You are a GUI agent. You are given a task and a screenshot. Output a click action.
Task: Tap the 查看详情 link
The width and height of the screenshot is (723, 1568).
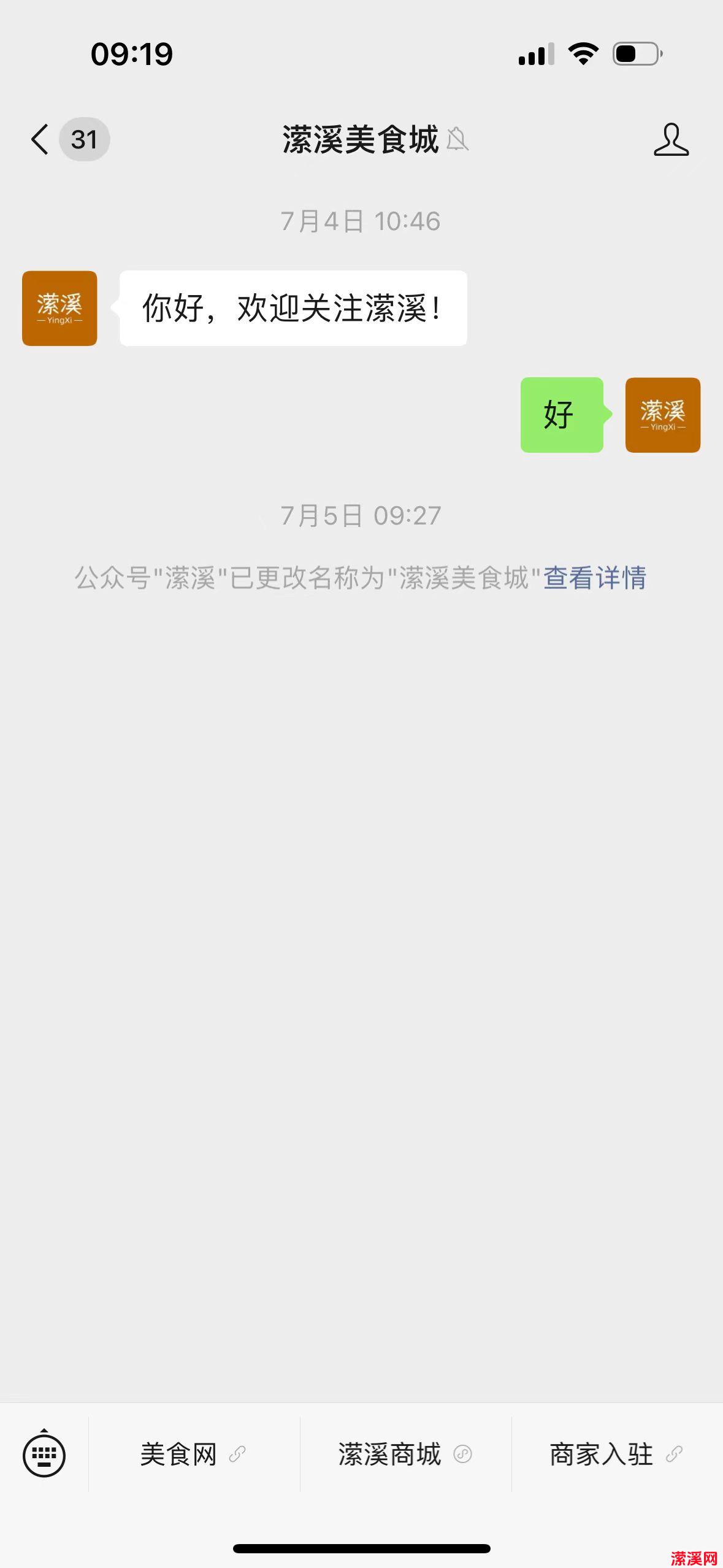coord(594,578)
